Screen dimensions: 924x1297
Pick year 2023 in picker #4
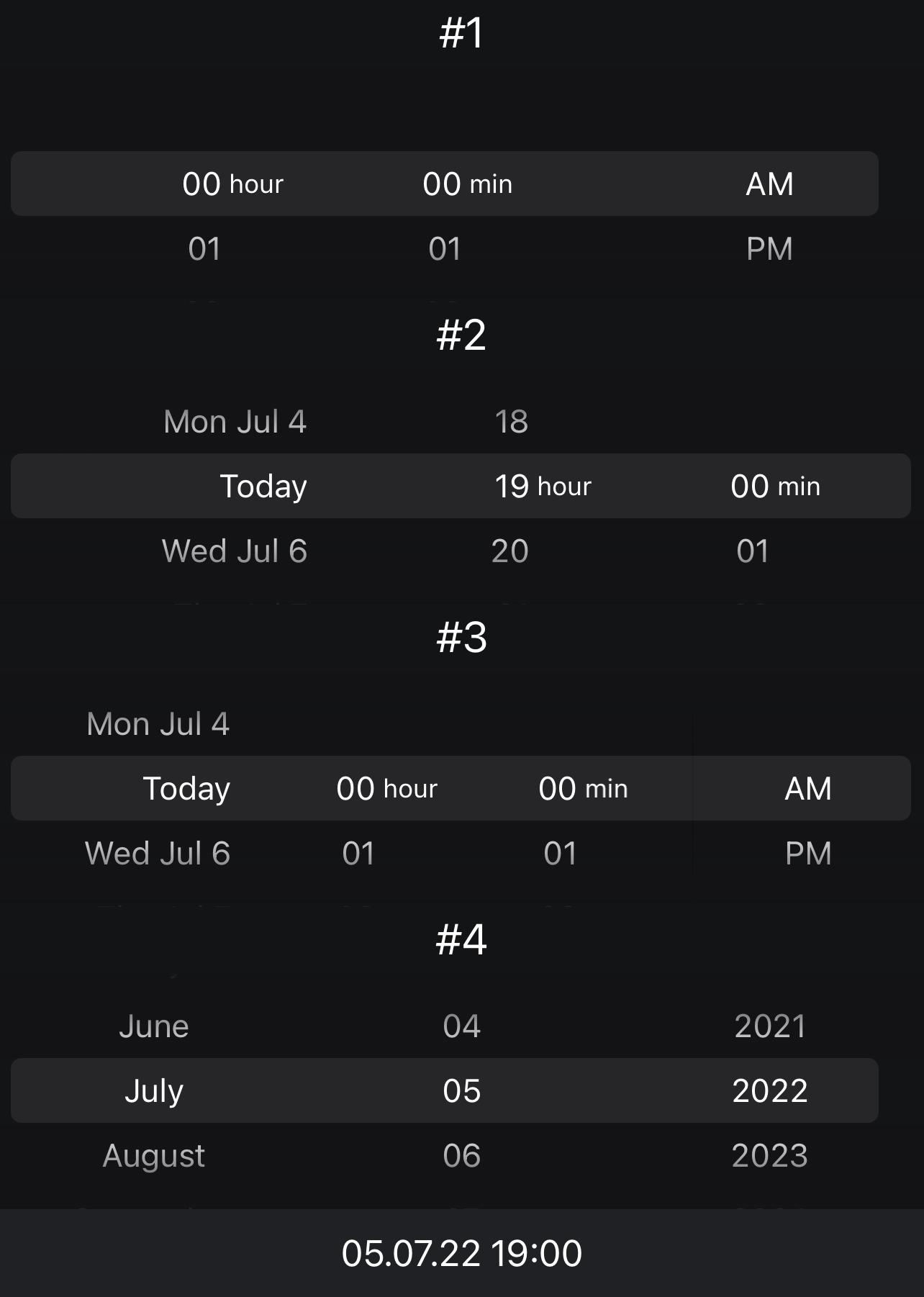pos(769,1156)
